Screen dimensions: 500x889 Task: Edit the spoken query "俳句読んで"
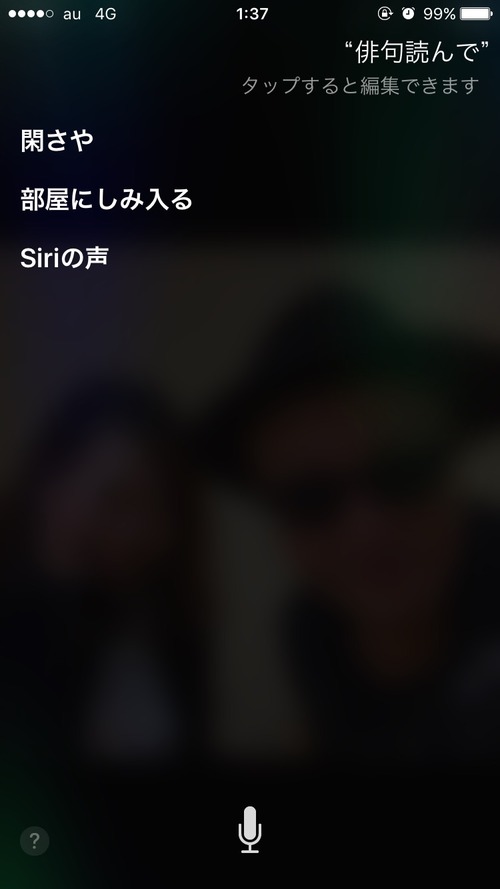417,53
